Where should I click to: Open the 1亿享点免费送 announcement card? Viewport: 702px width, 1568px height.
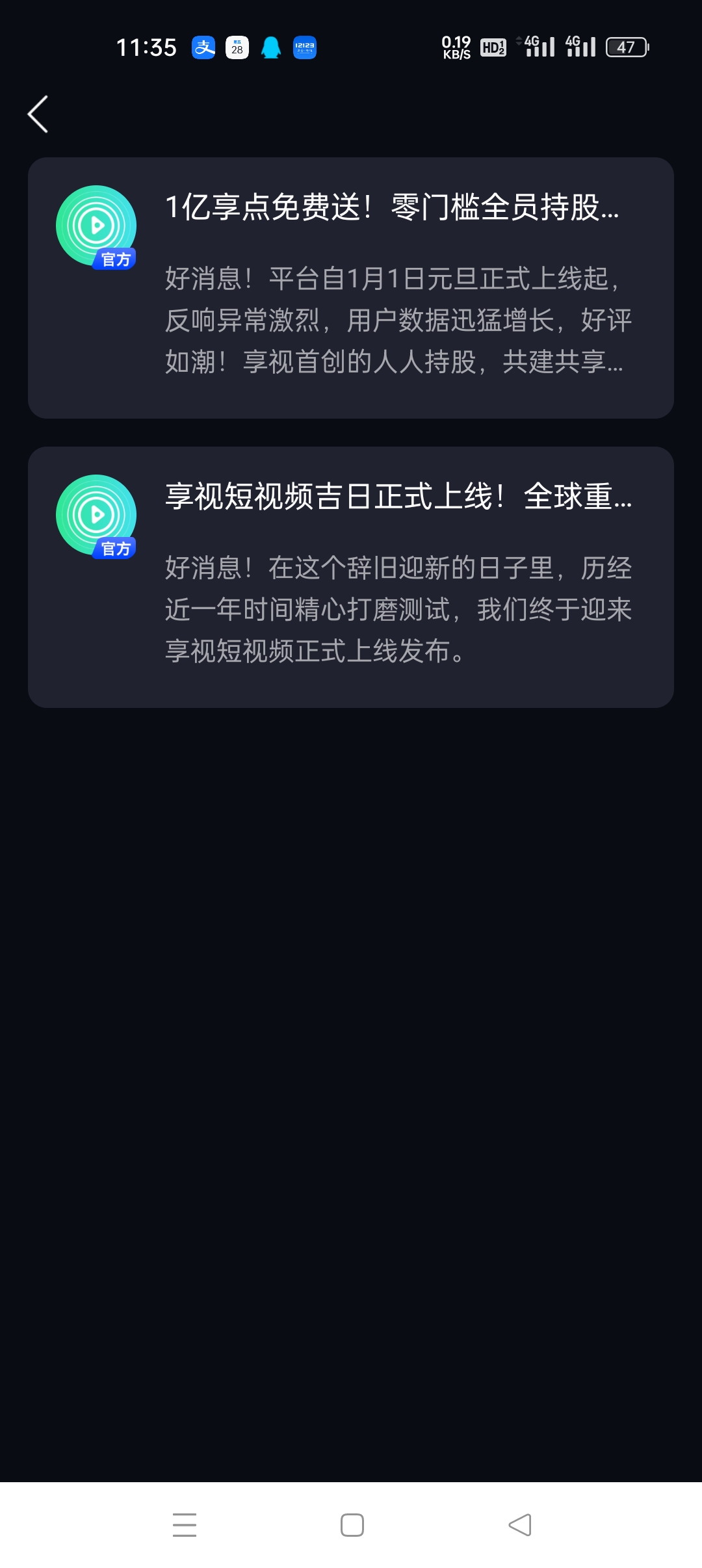tap(351, 288)
